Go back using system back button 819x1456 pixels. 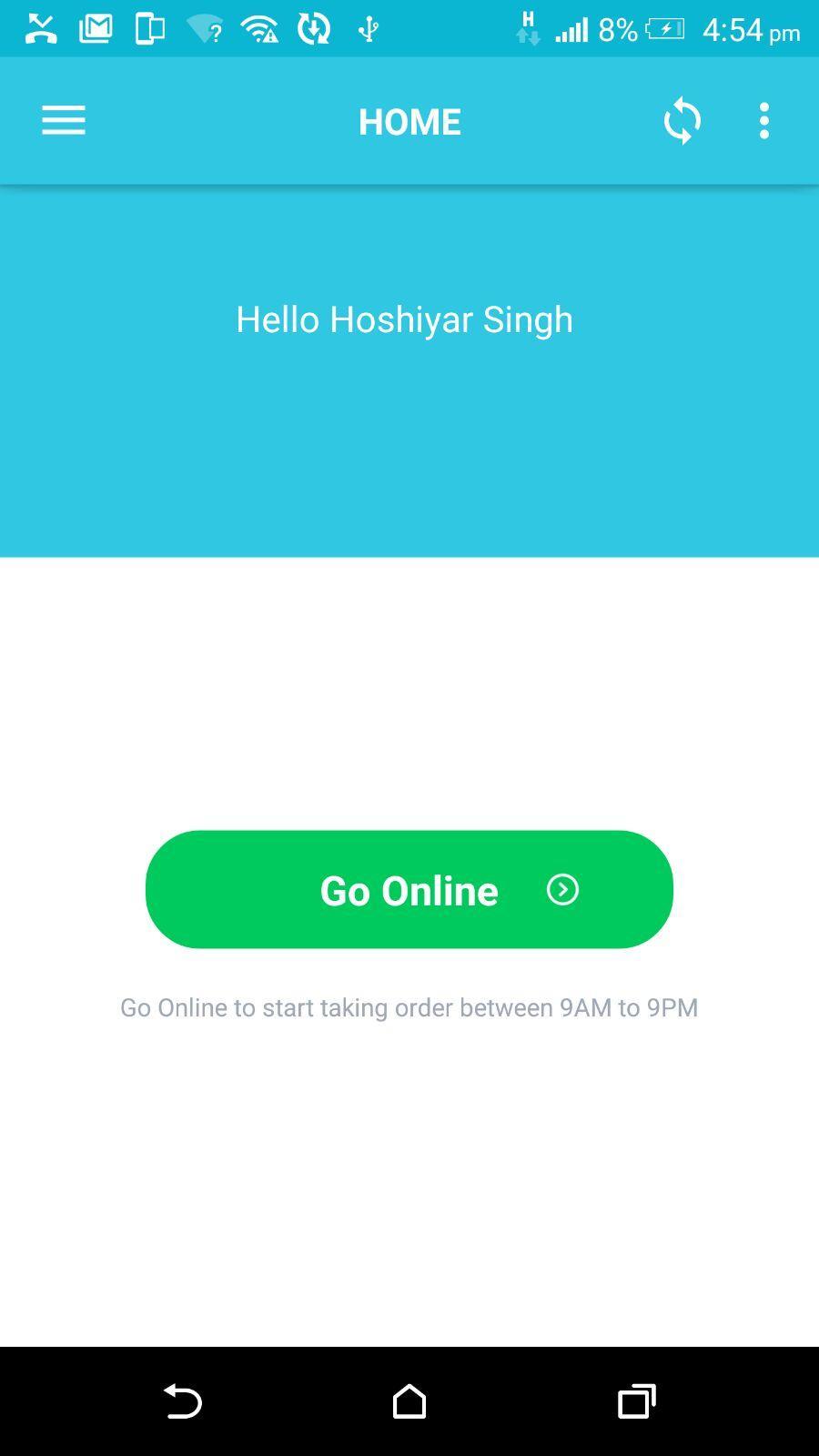(182, 1400)
